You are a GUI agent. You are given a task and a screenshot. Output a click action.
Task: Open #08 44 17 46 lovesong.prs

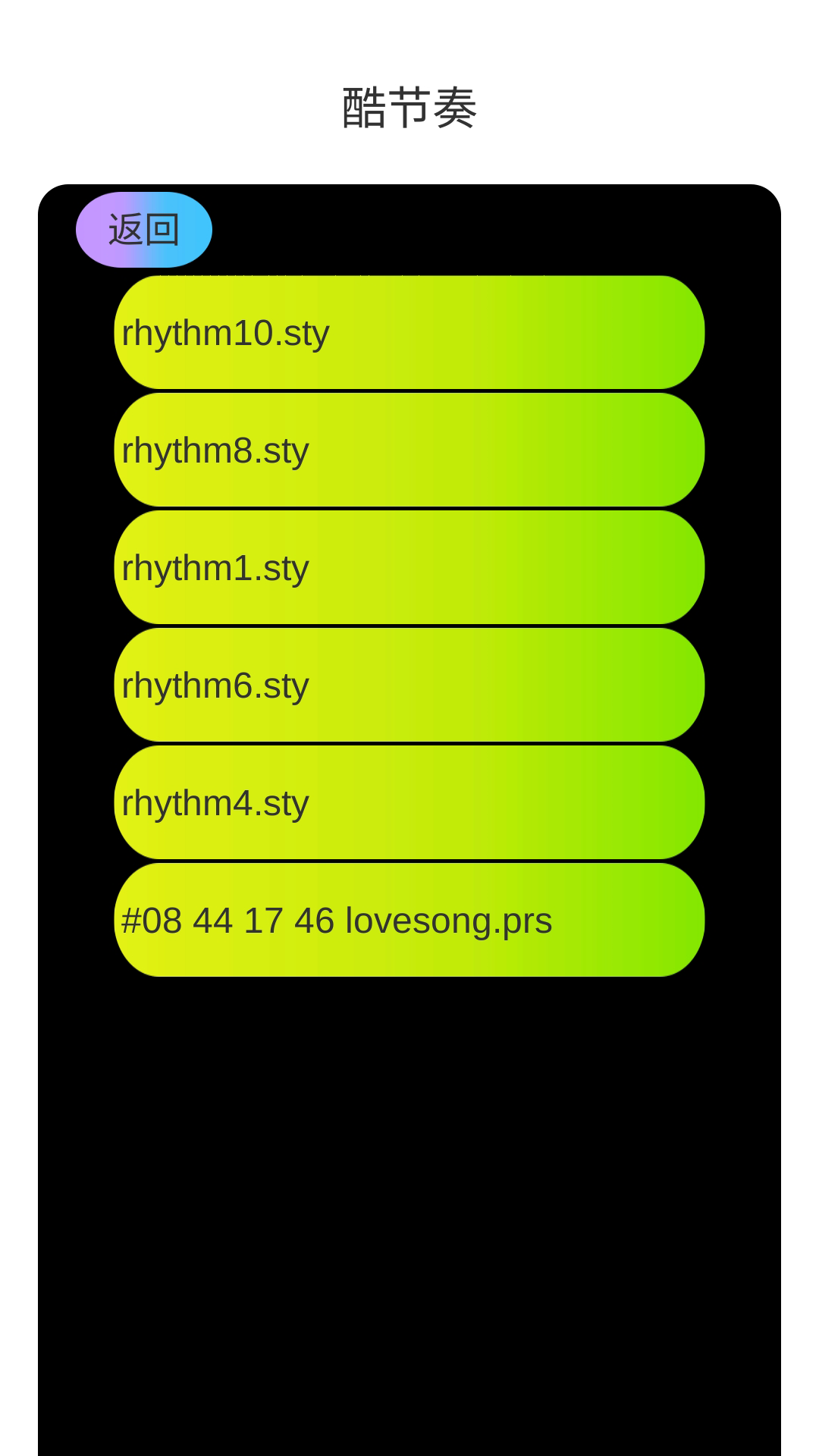[x=409, y=920]
